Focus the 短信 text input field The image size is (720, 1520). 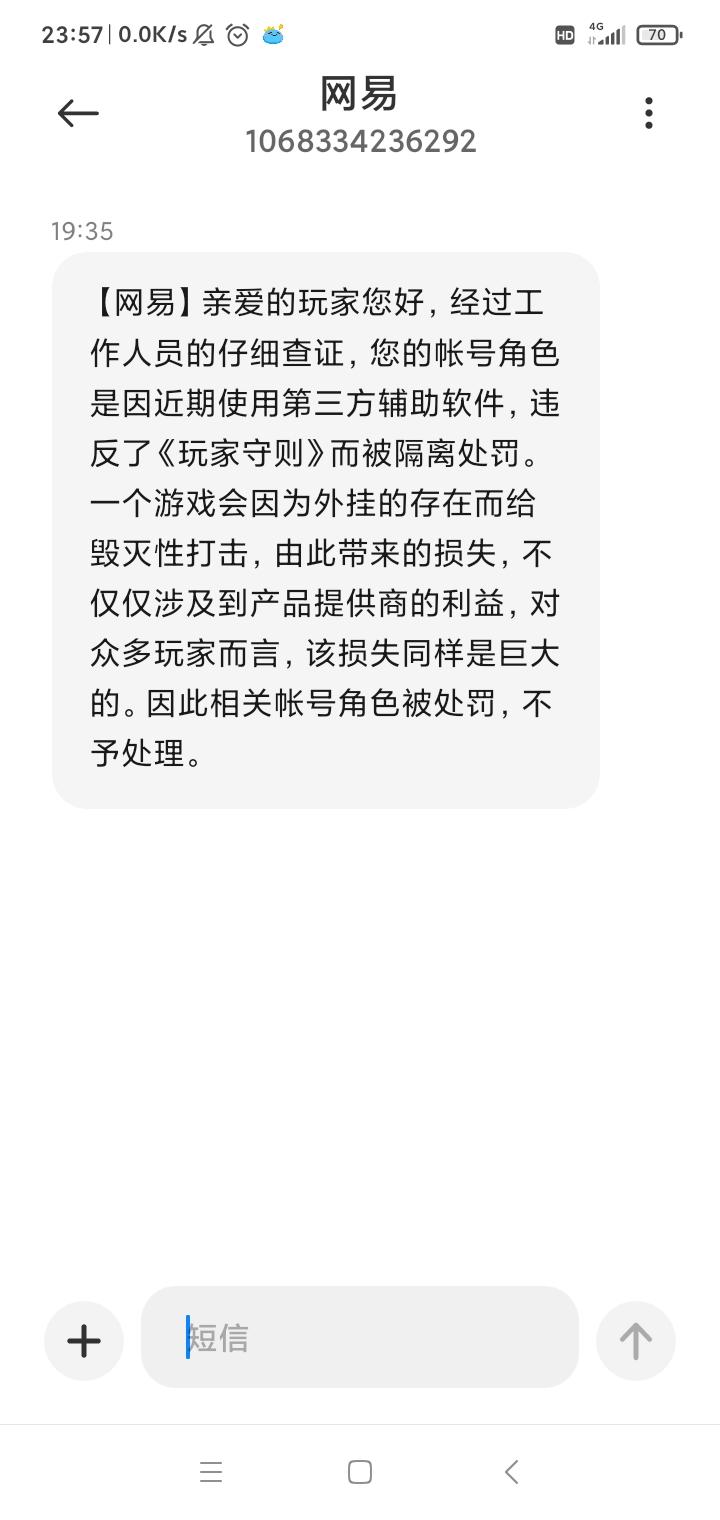click(360, 1337)
